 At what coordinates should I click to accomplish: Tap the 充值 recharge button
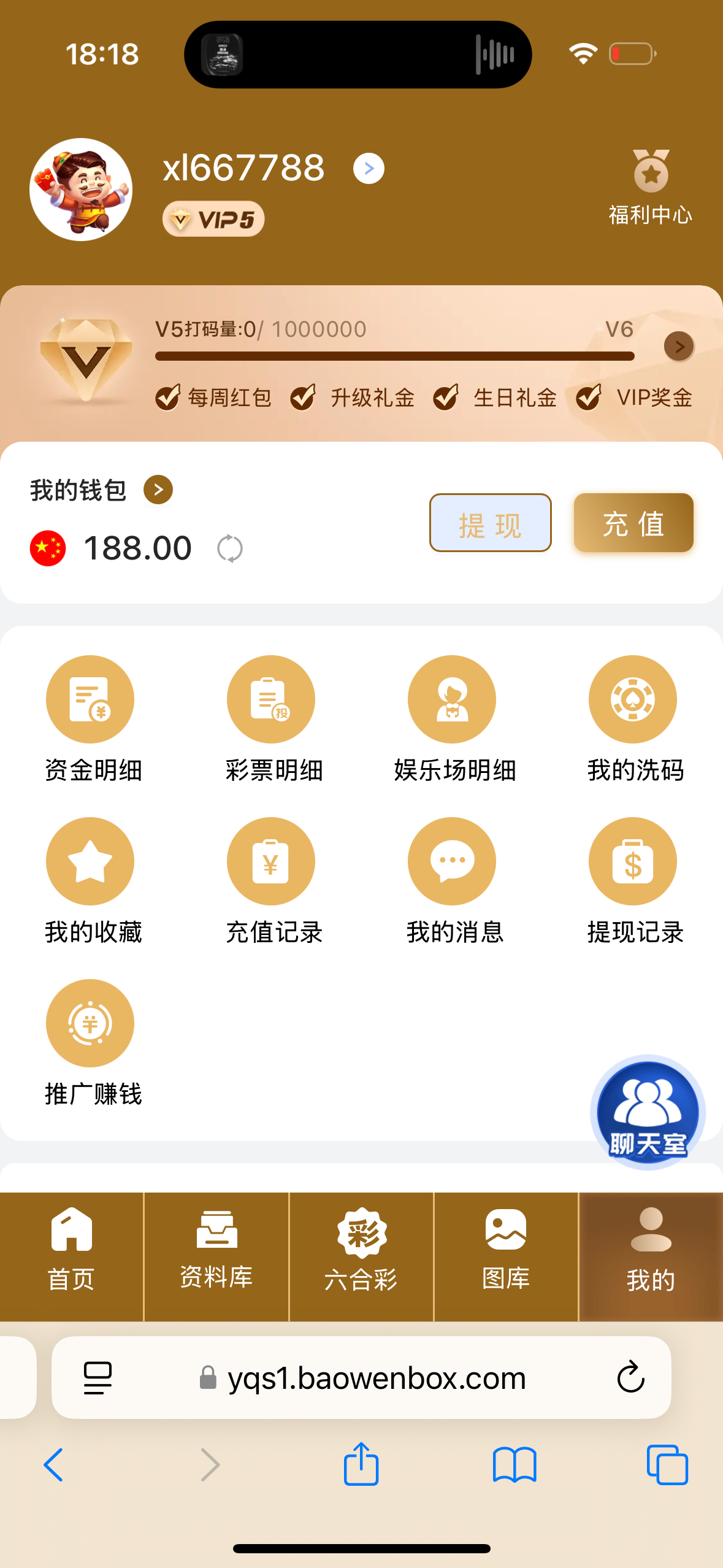633,523
